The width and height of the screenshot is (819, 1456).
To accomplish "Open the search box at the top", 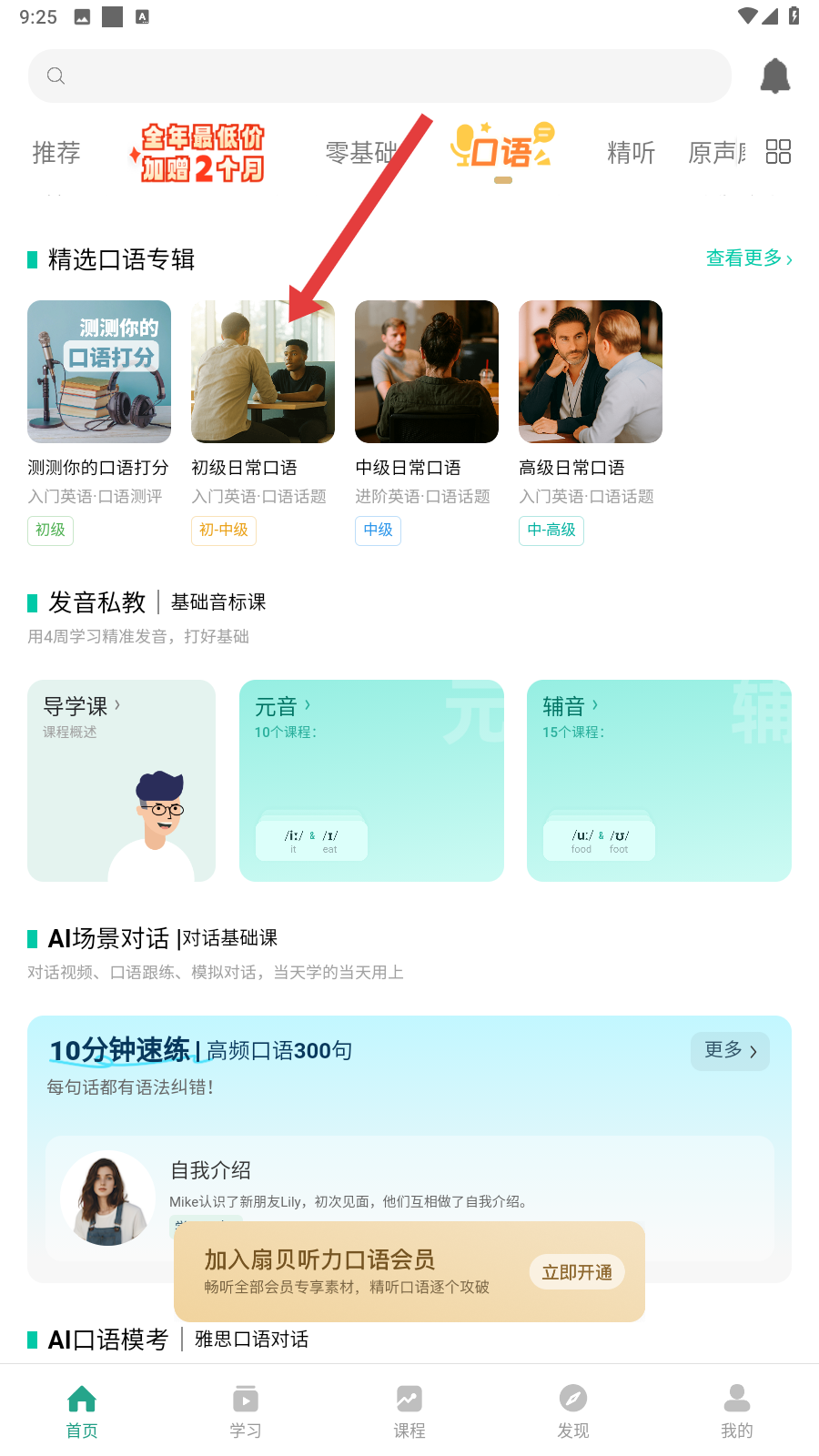I will pyautogui.click(x=379, y=76).
